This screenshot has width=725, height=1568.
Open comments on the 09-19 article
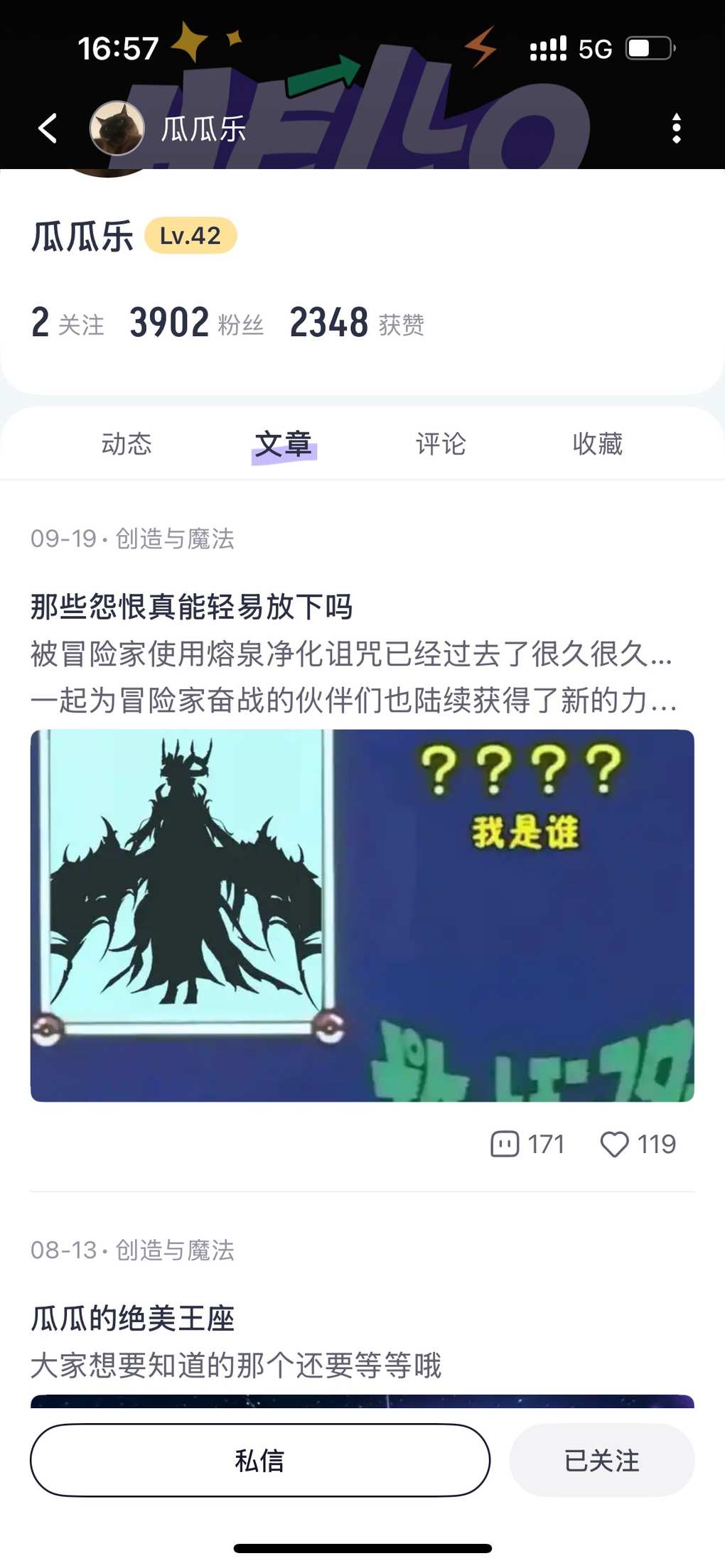pyautogui.click(x=527, y=1144)
